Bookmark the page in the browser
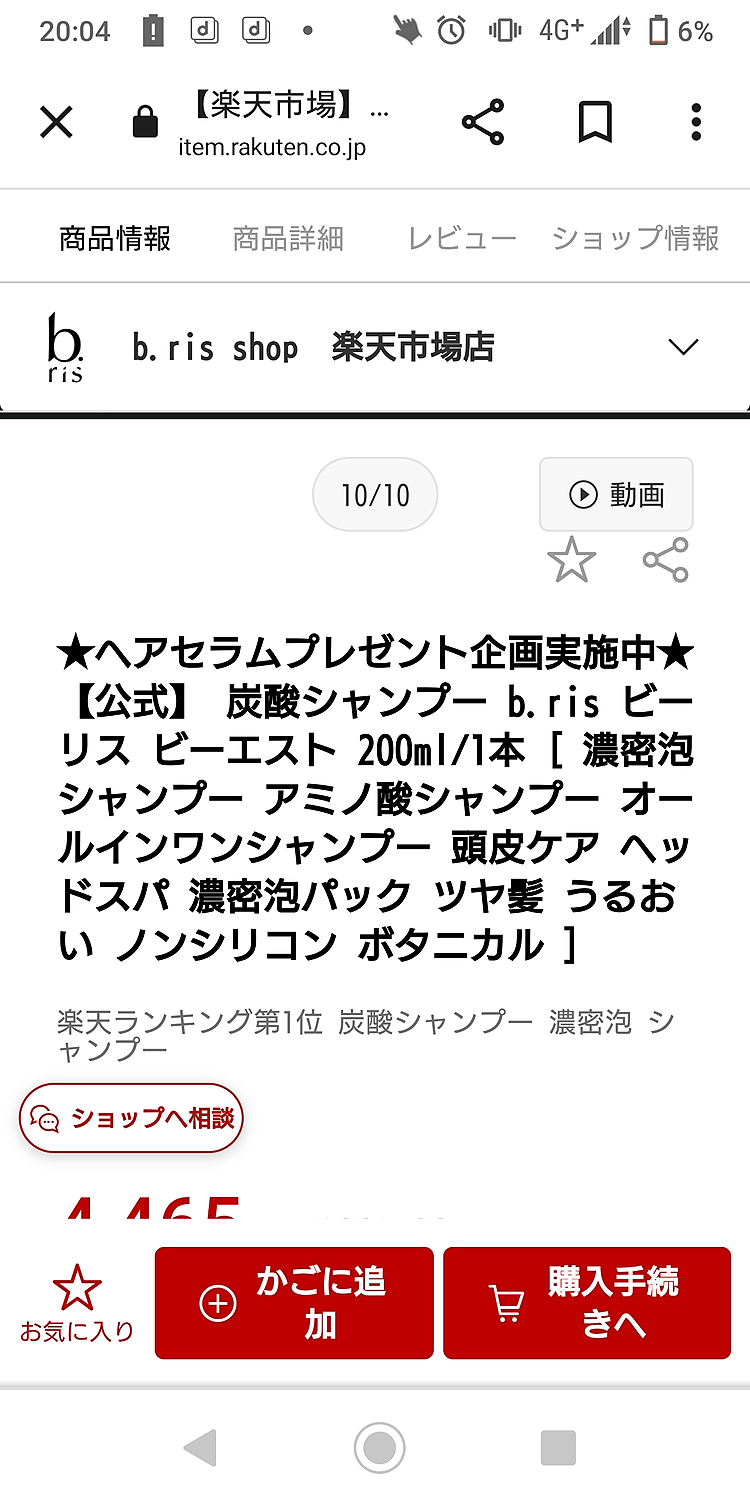Image resolution: width=750 pixels, height=1500 pixels. (x=595, y=123)
